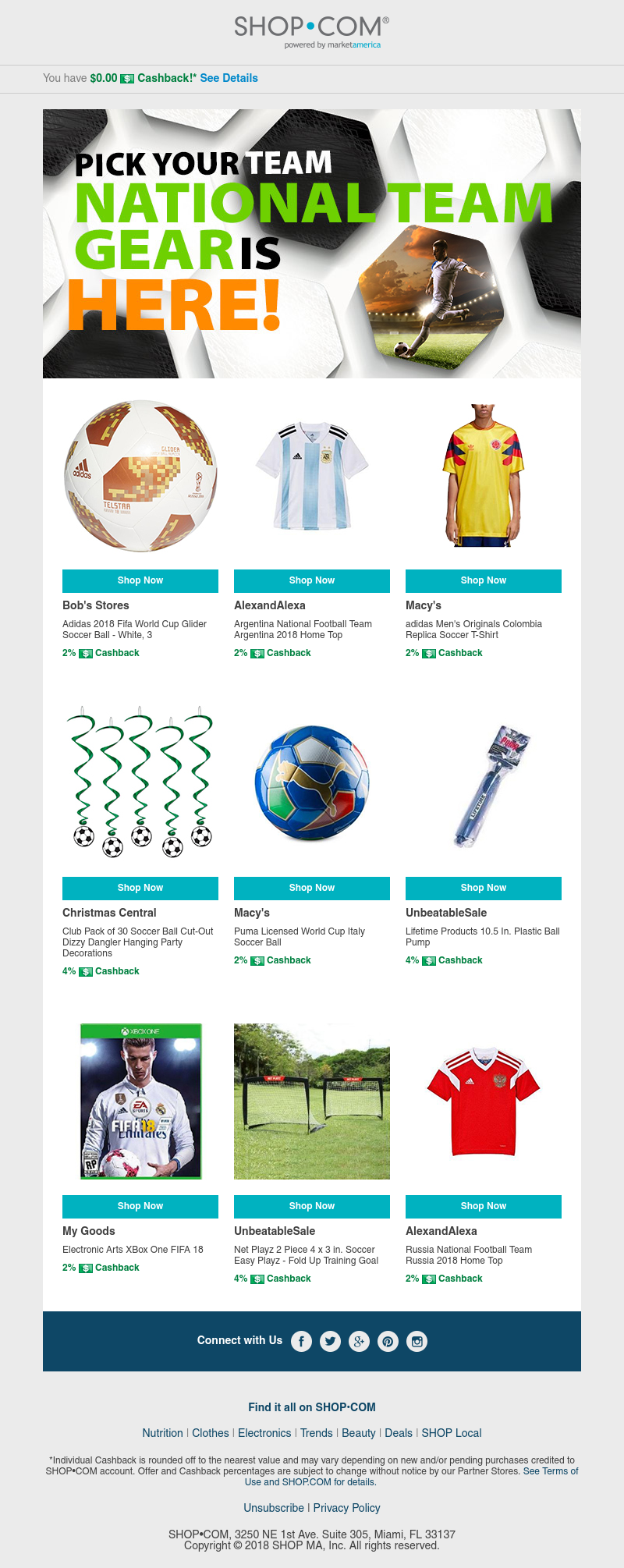
Task: Shop Now for Xbox One FIFA 18
Action: tap(140, 1206)
